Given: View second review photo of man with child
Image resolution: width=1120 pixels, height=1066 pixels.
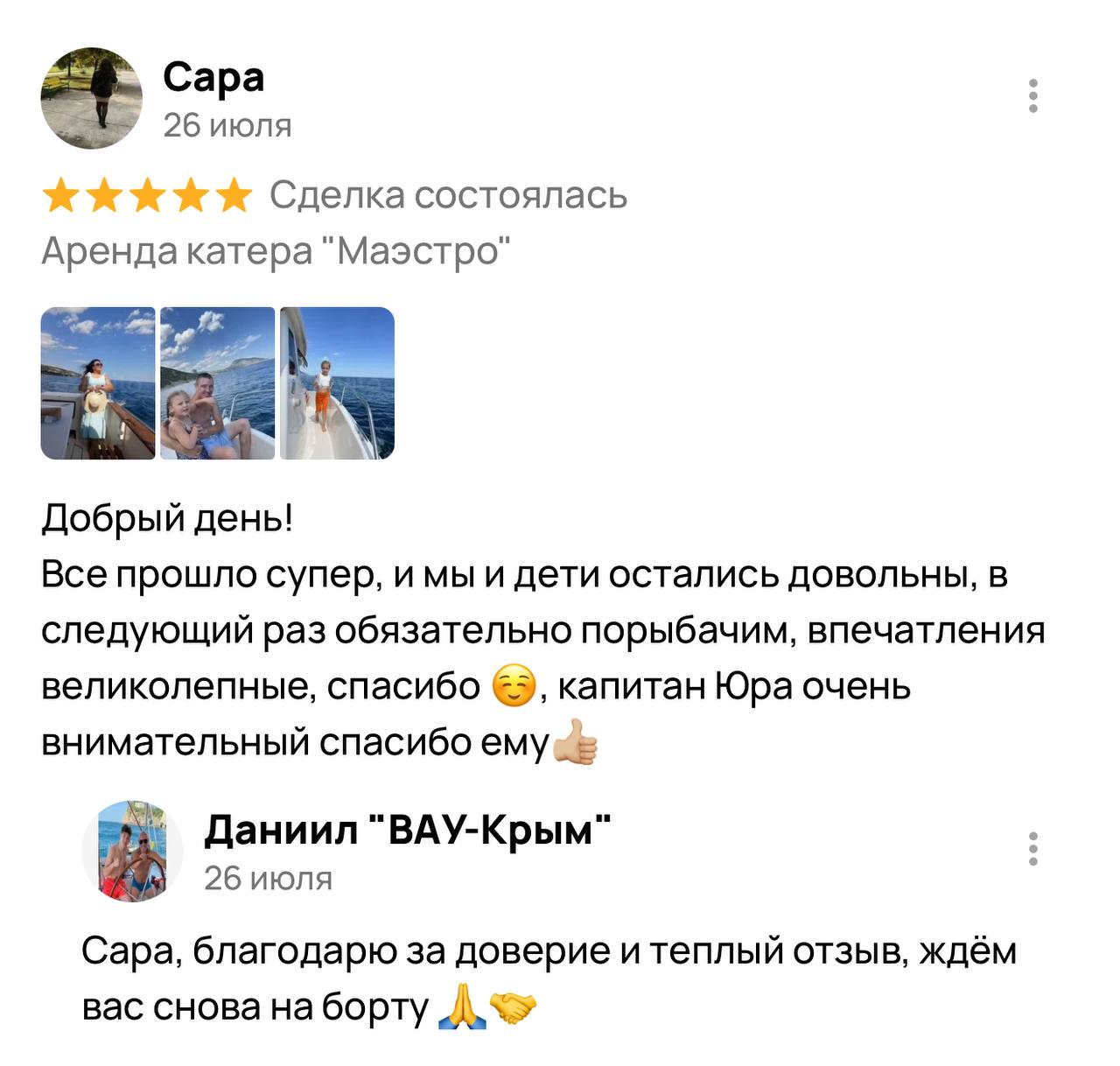Looking at the screenshot, I should (217, 383).
